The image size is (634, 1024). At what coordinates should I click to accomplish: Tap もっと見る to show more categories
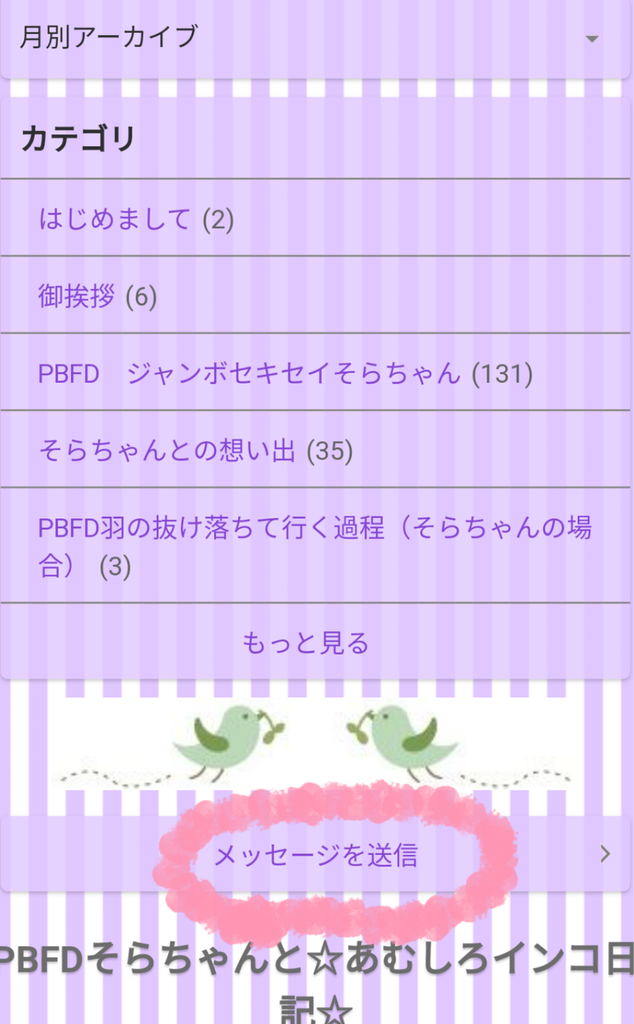(x=306, y=643)
